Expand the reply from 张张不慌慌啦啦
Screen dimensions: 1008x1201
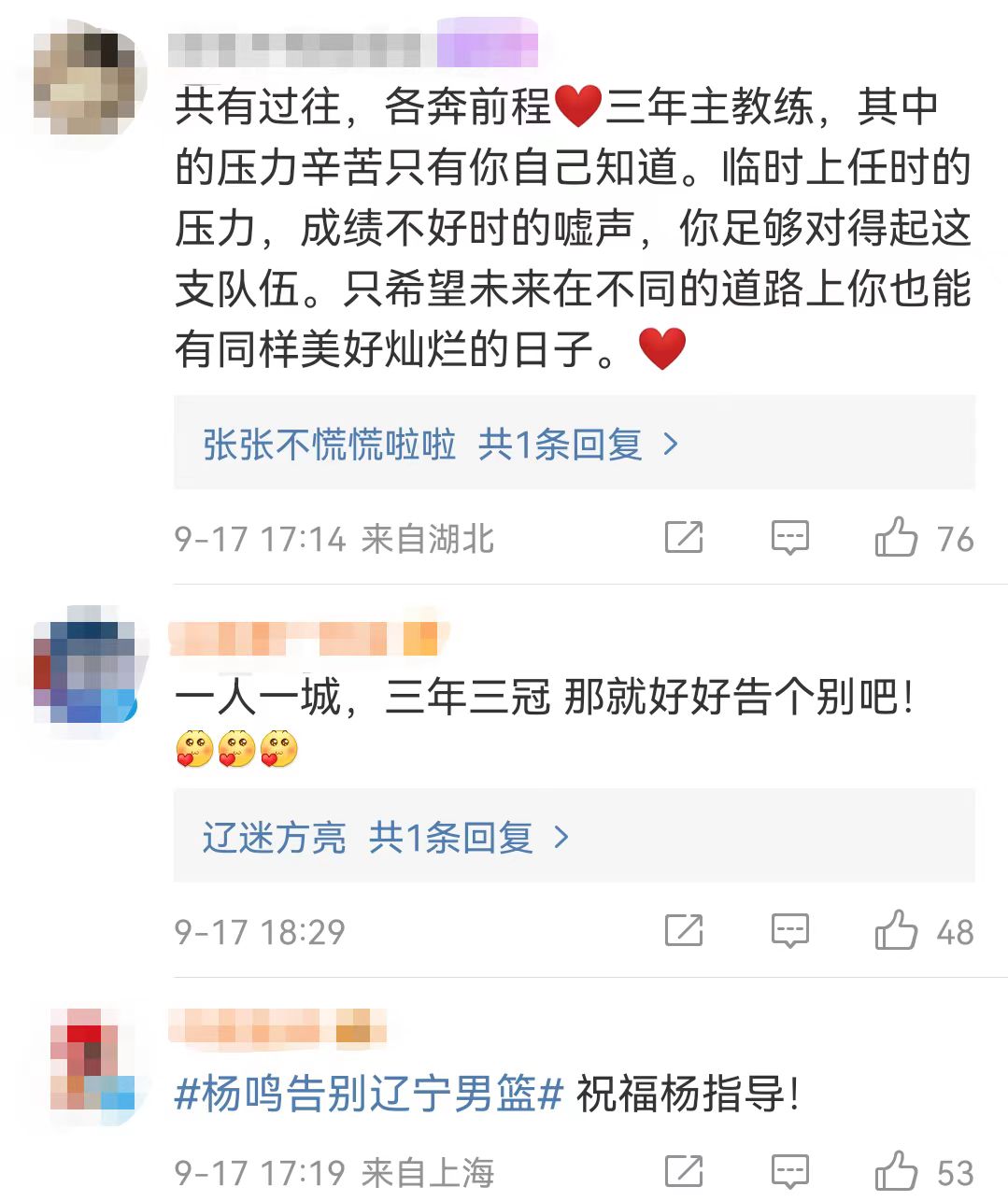440,445
